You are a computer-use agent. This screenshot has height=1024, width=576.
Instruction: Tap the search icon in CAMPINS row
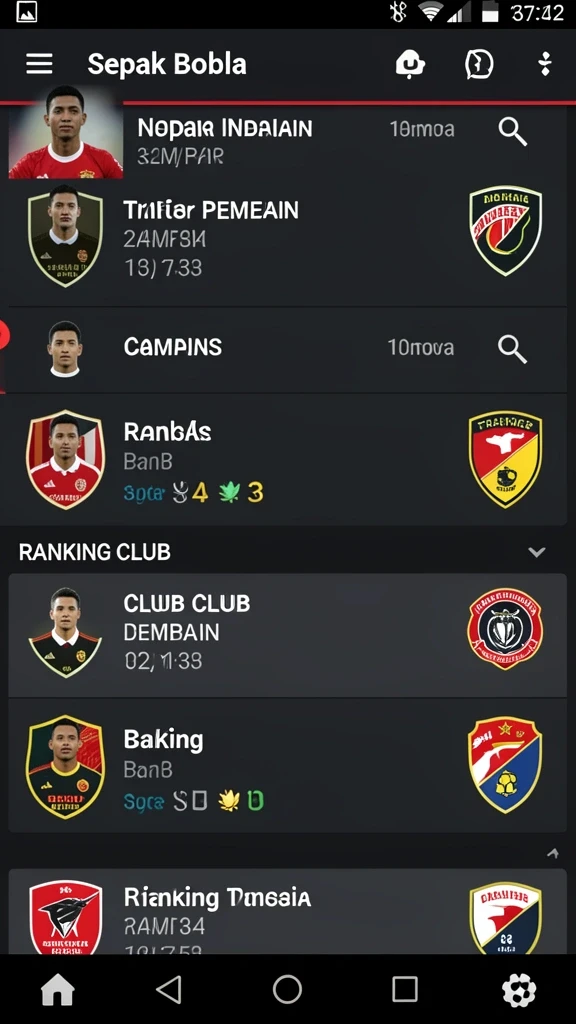point(513,349)
